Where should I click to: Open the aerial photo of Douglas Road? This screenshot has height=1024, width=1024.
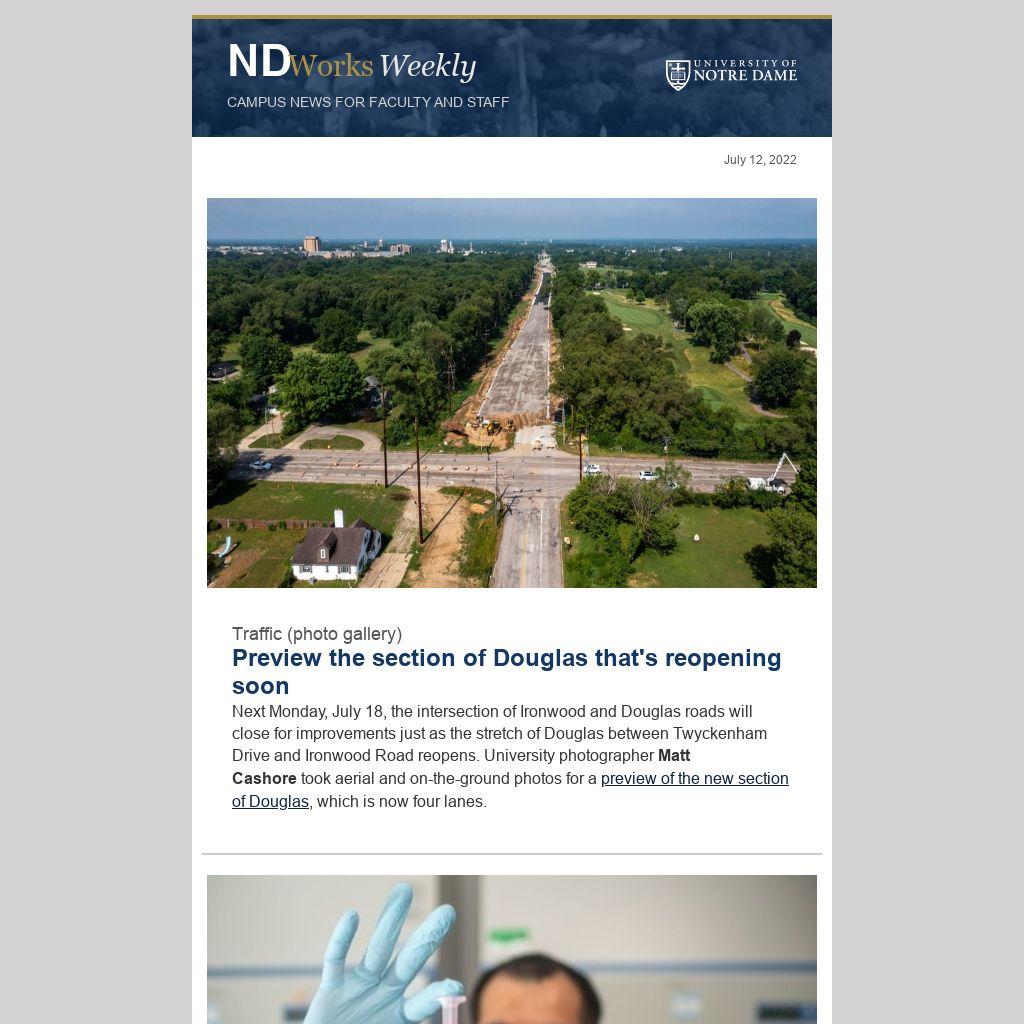coord(512,393)
